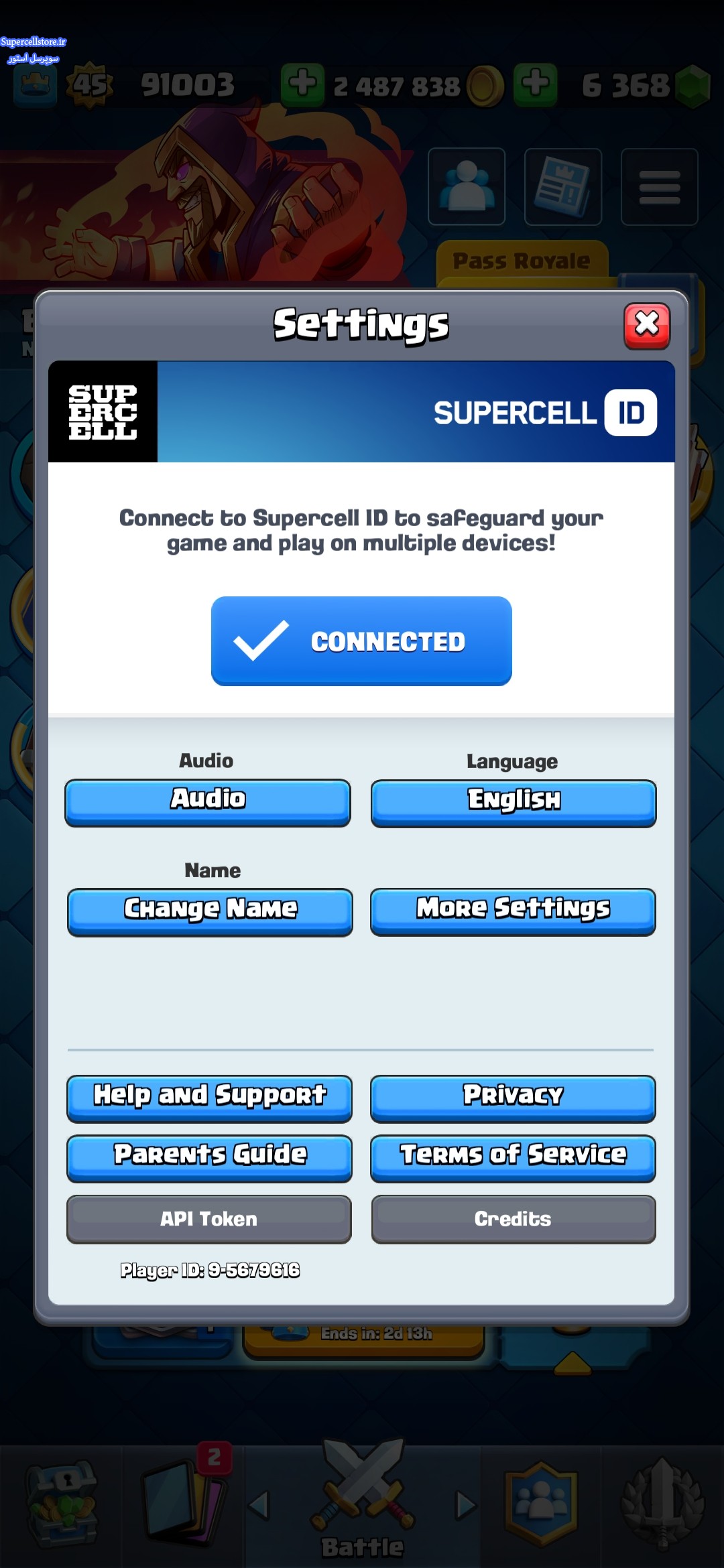Tap the Connected Supercell ID button
724x1568 pixels.
click(361, 641)
